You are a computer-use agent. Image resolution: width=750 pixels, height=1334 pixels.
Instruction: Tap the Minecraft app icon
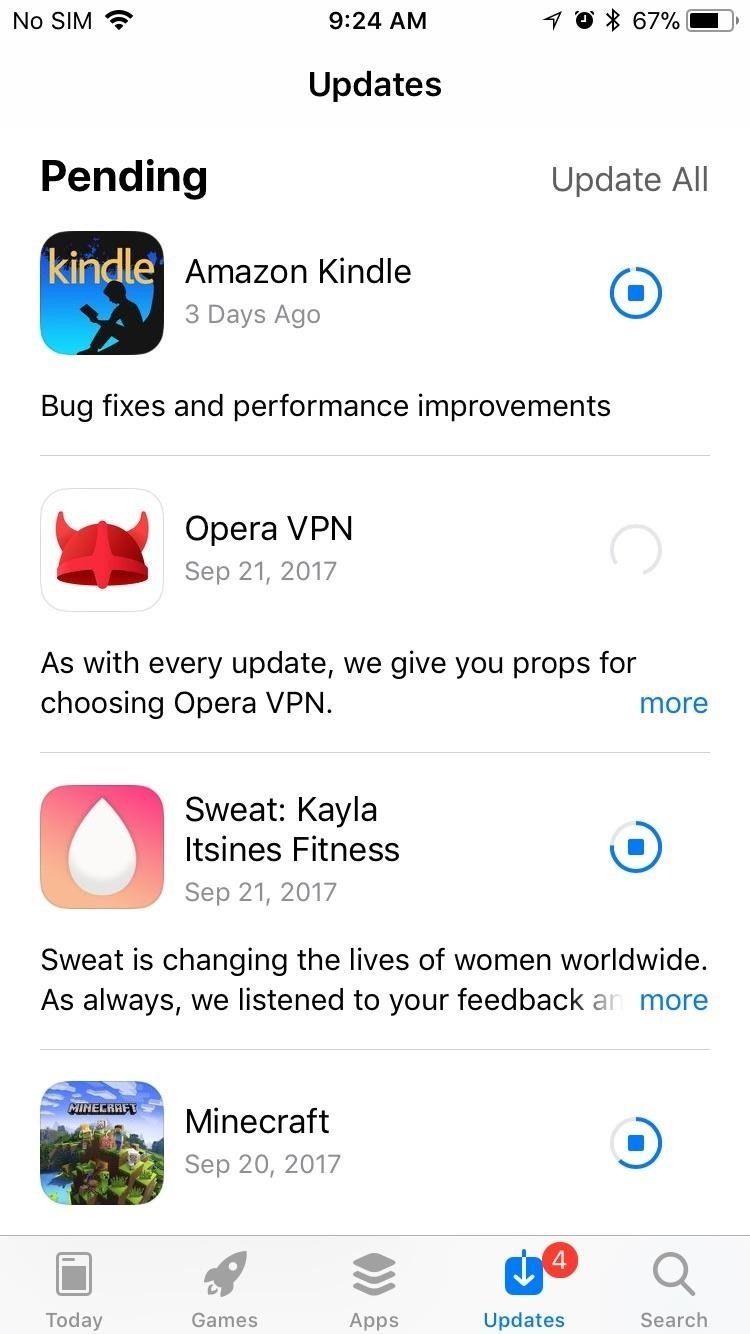pos(101,1142)
